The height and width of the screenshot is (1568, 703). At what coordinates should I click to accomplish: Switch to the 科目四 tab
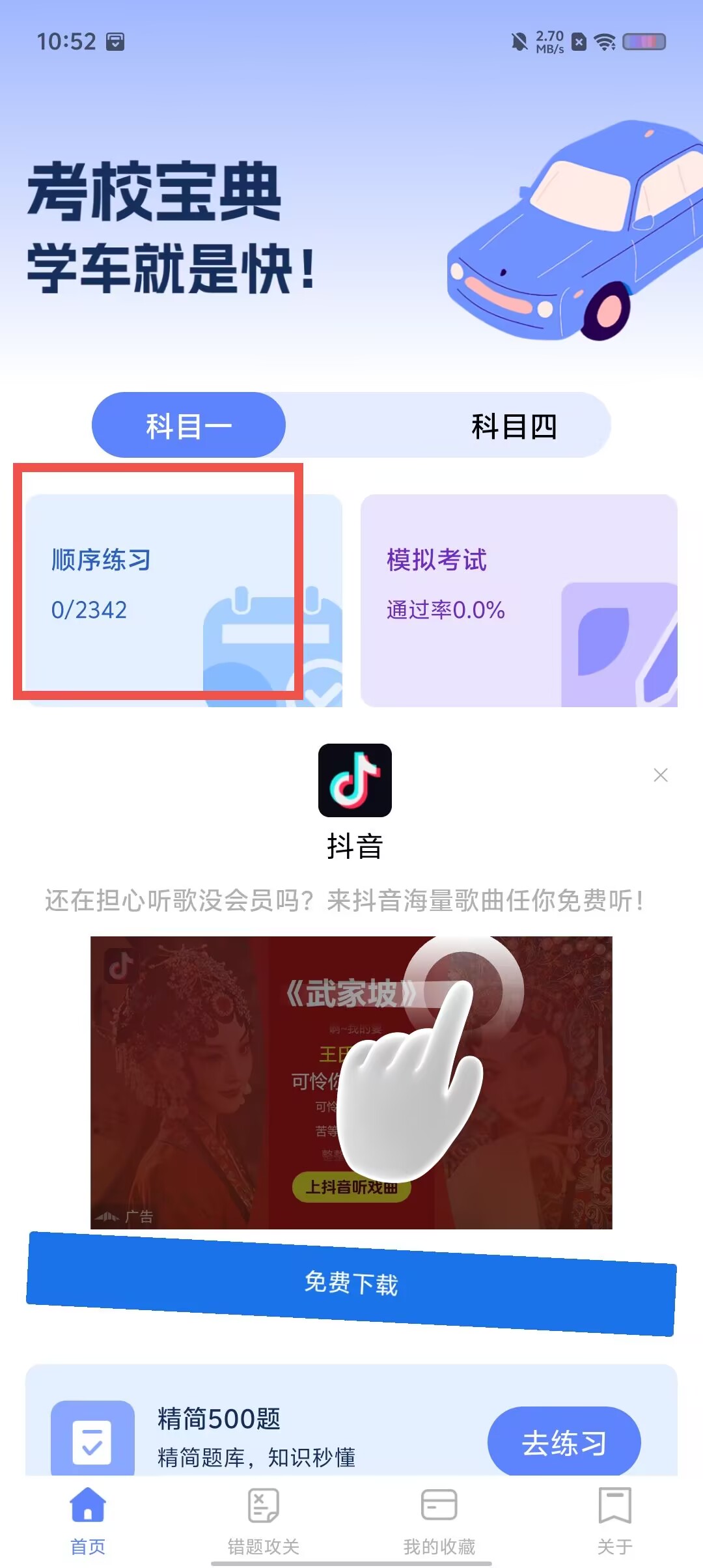514,425
